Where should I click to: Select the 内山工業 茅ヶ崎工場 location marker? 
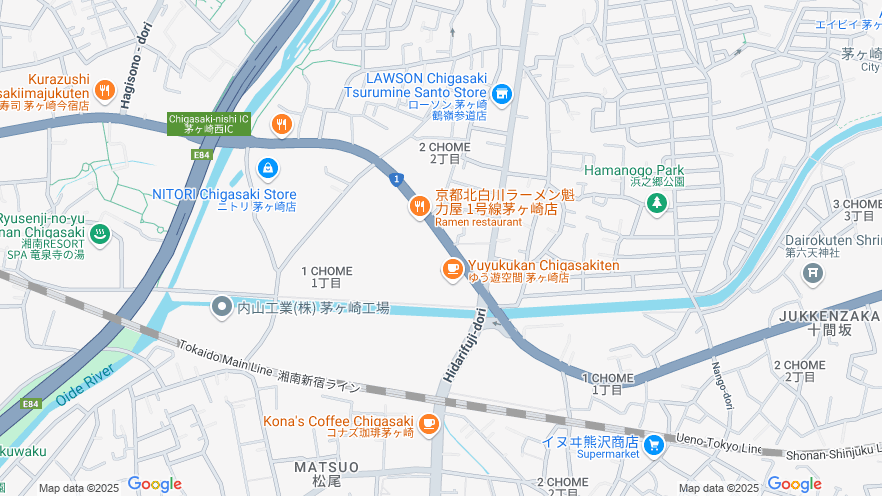(x=222, y=307)
